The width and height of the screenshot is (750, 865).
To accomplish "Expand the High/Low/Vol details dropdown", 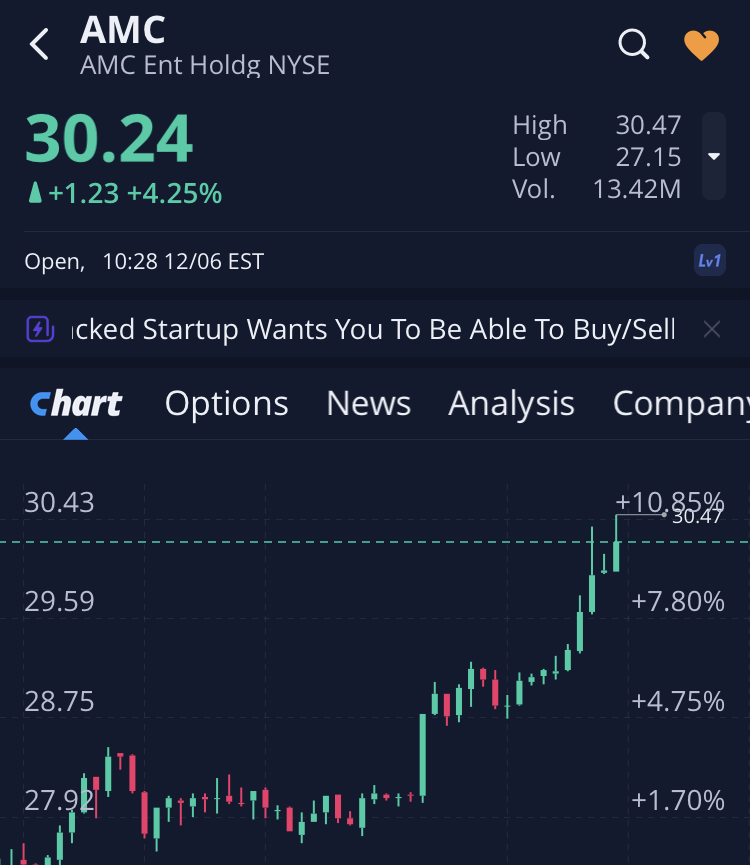I will tap(713, 156).
